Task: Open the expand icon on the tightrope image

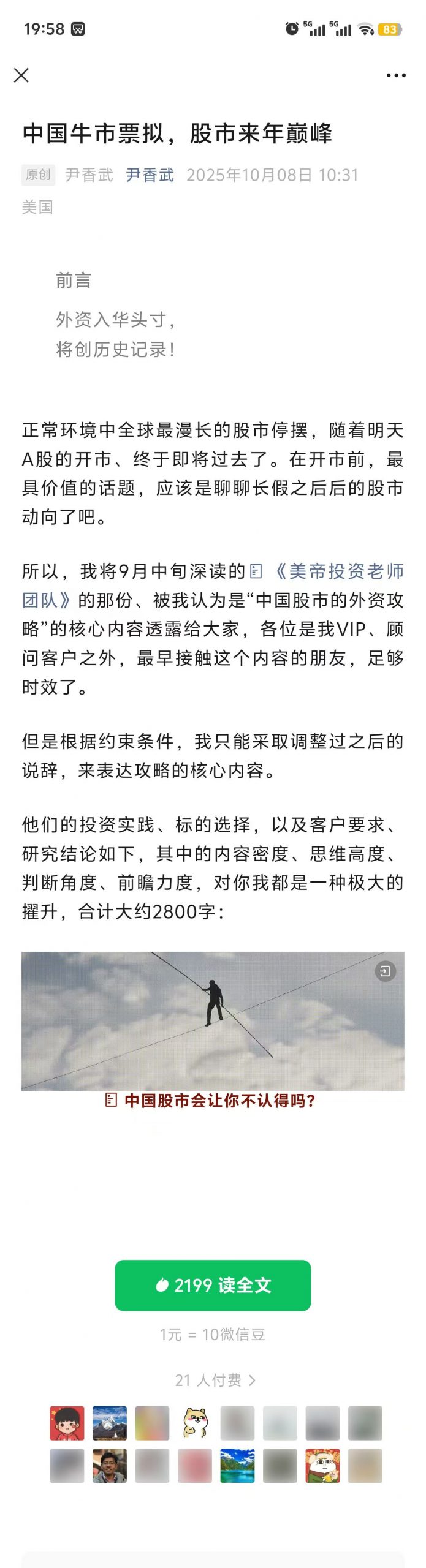Action: pyautogui.click(x=385, y=971)
